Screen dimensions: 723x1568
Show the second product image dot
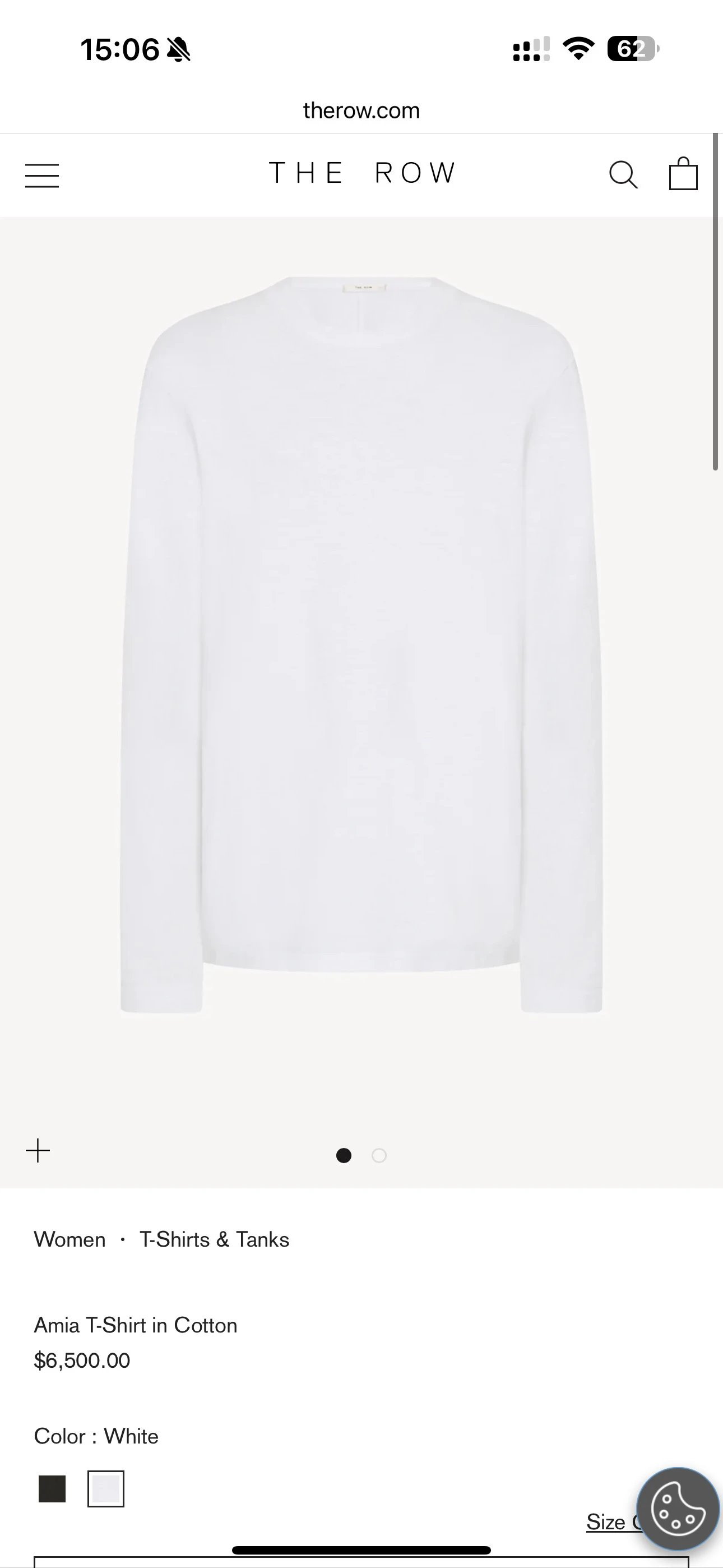pyautogui.click(x=379, y=1155)
